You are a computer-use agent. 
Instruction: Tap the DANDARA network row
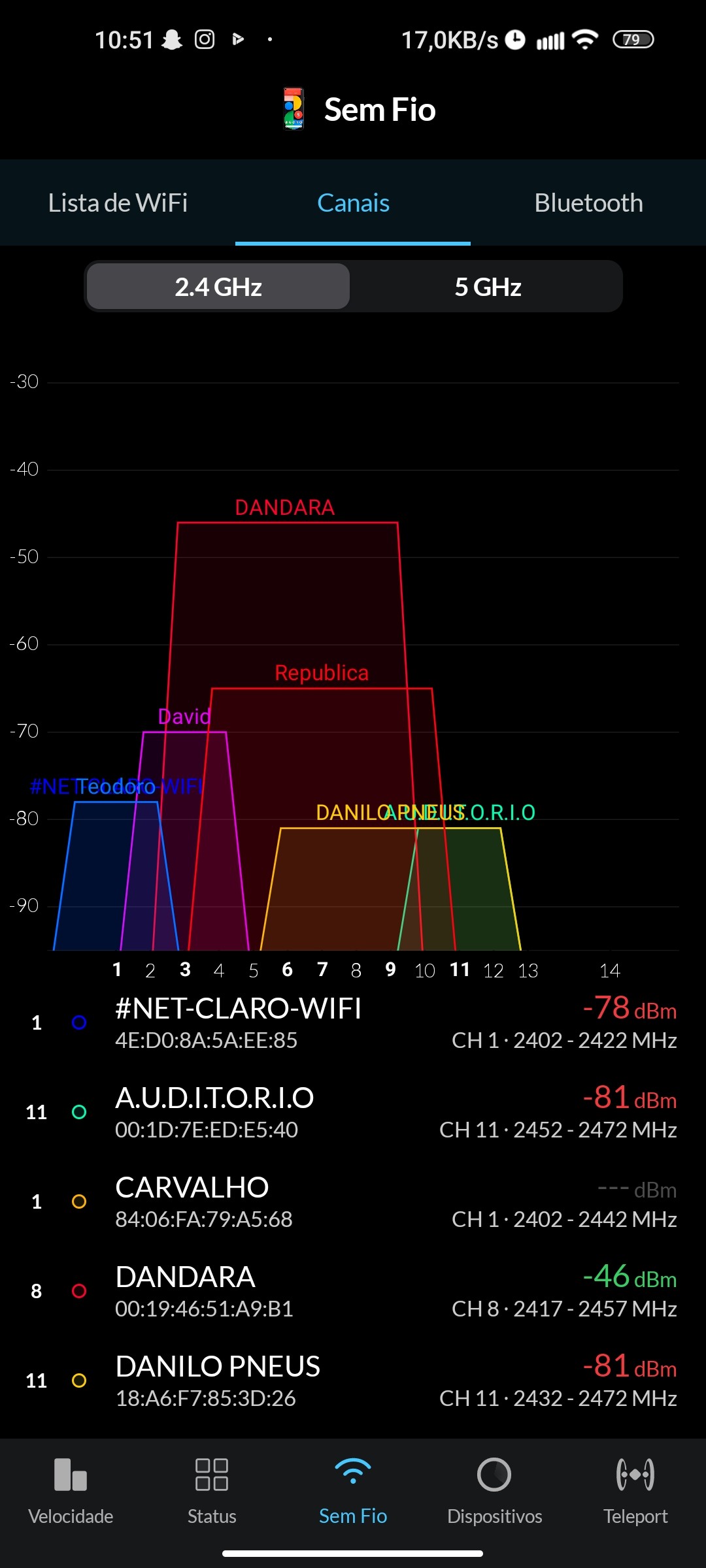[353, 1291]
